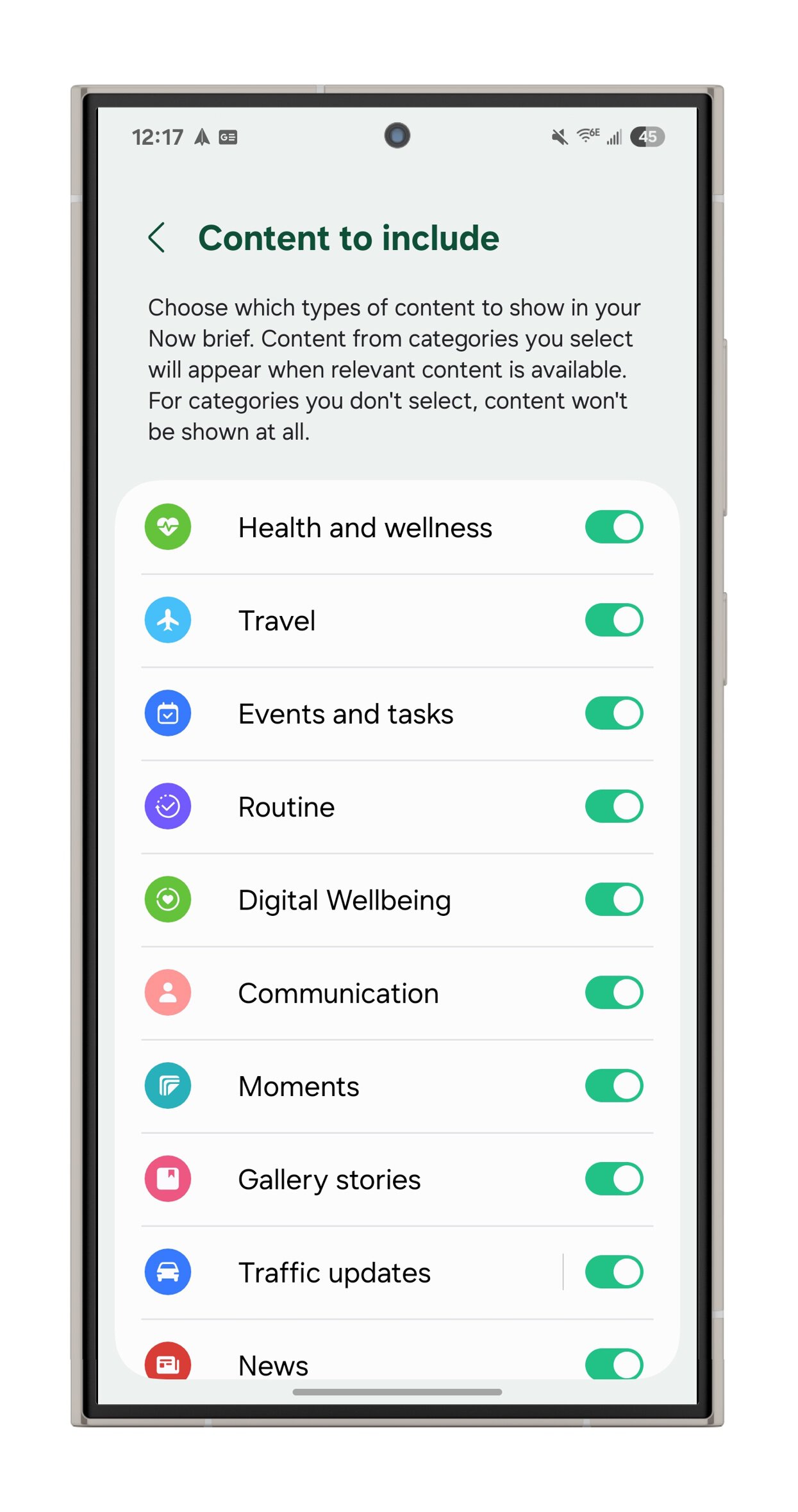The image size is (798, 1512).
Task: Disable the Travel toggle
Action: 613,620
